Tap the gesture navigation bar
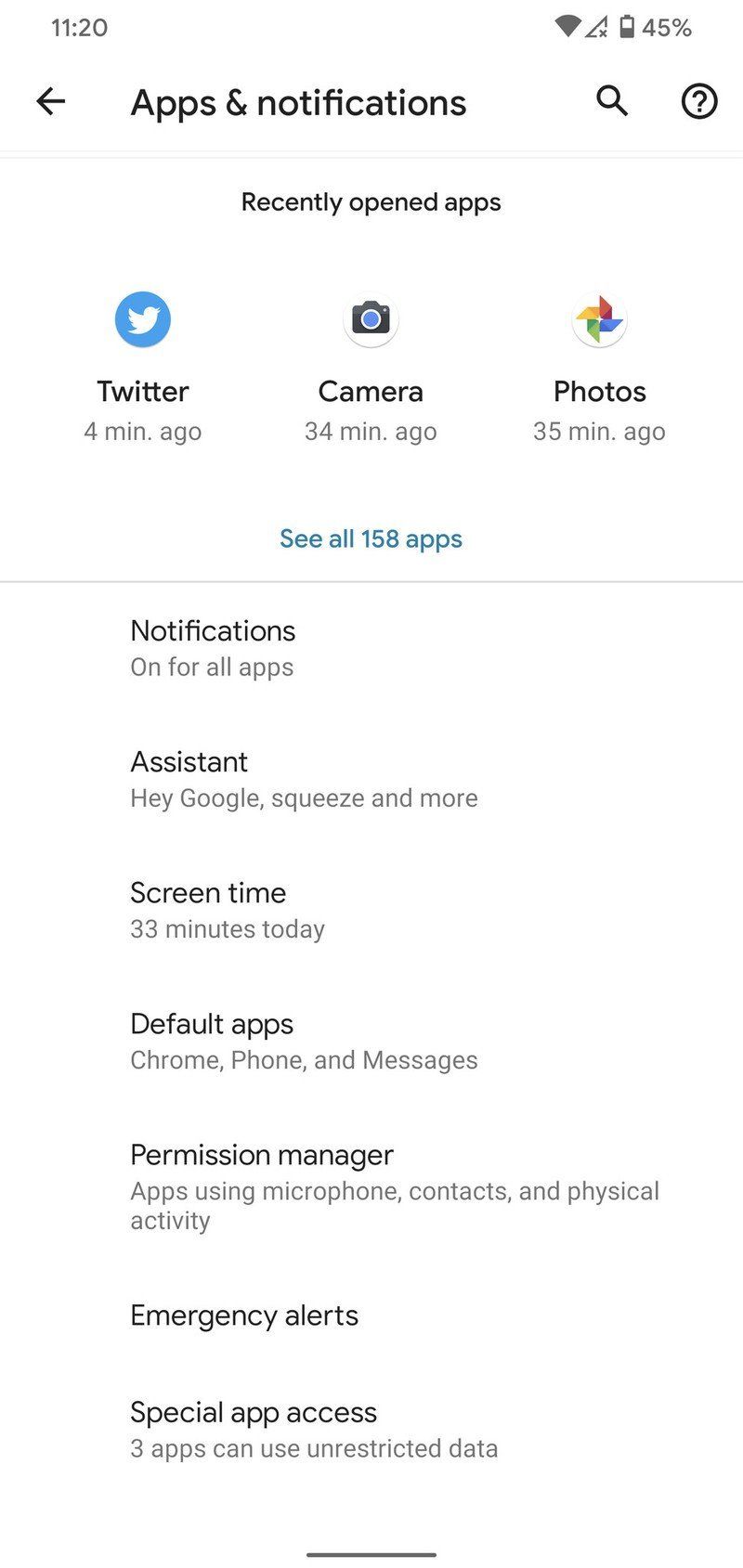743x1568 pixels. (371, 1556)
